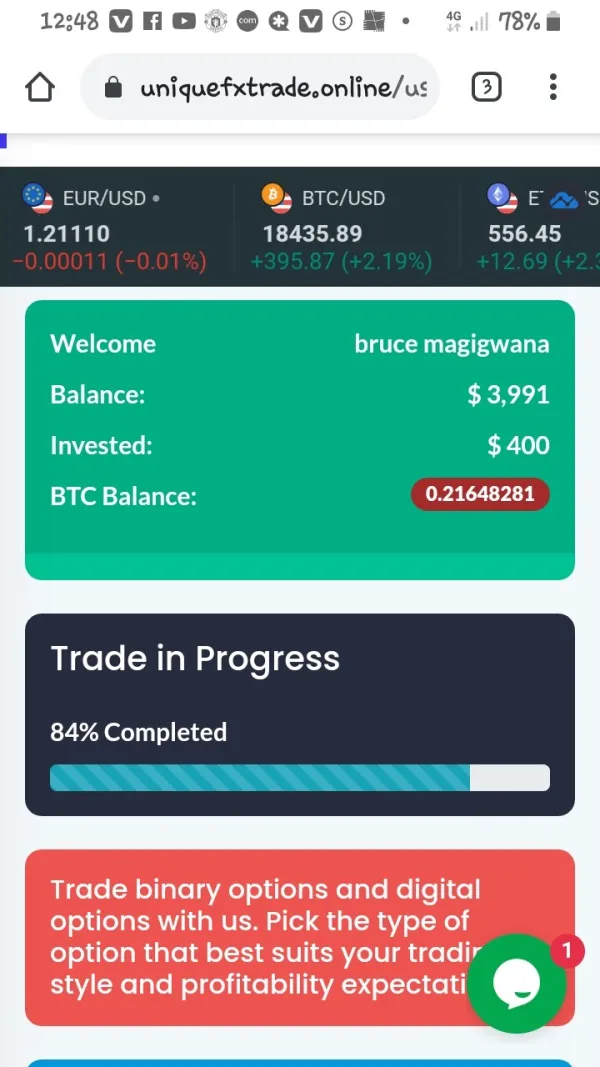This screenshot has height=1067, width=600.
Task: View the EUR/USD ticker quote
Action: pos(110,228)
